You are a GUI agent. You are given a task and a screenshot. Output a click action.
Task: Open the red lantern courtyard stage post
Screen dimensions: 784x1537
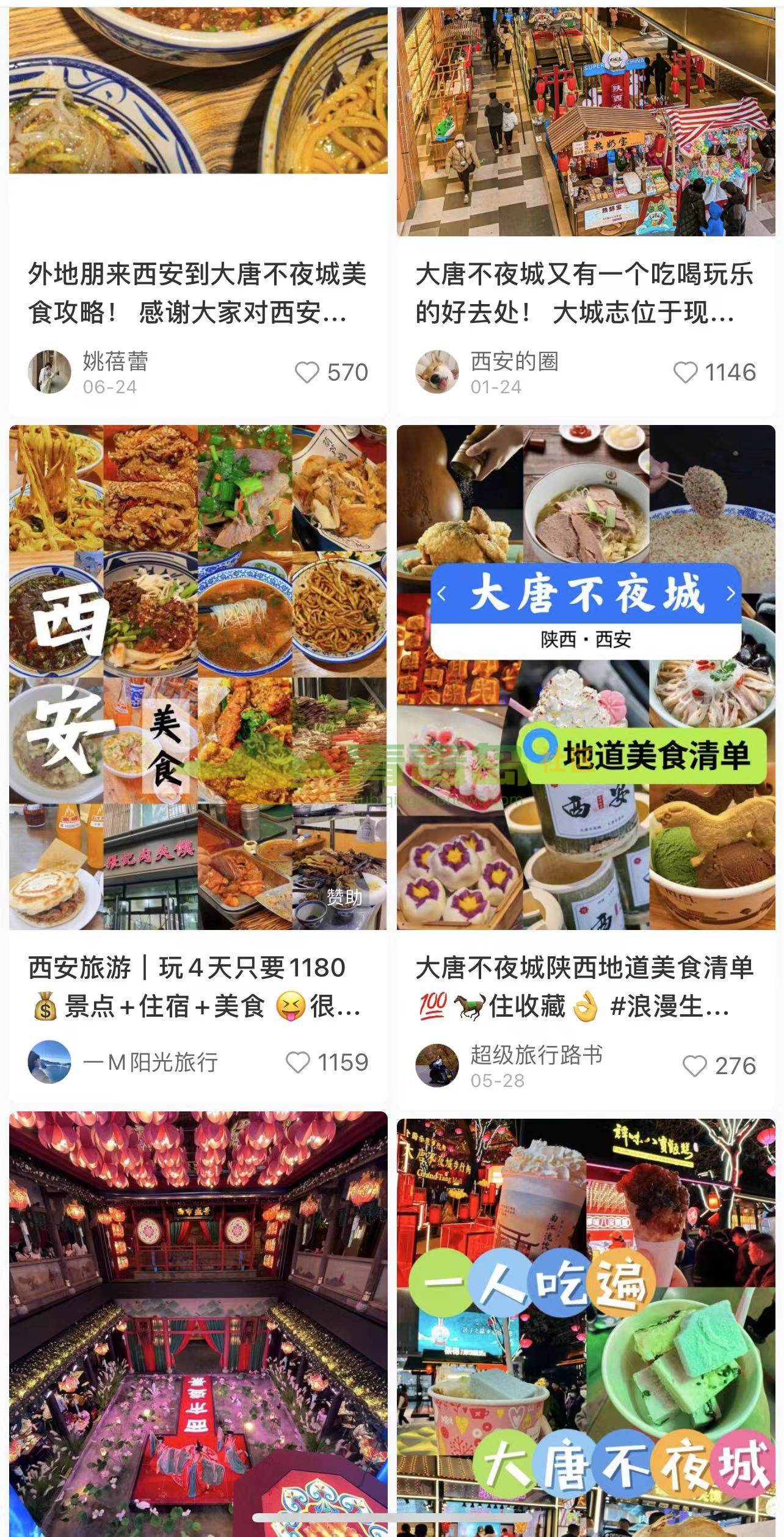(x=198, y=1319)
